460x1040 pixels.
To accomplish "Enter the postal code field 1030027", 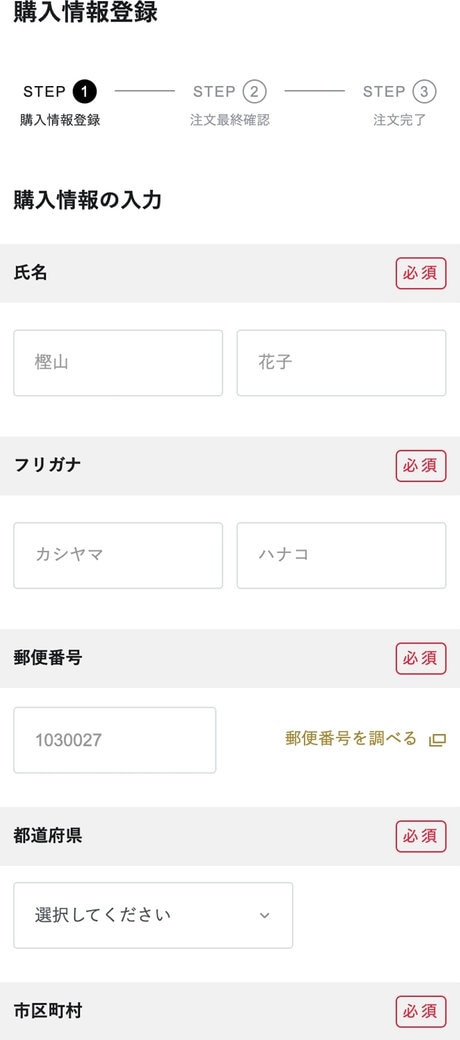I will pyautogui.click(x=115, y=740).
